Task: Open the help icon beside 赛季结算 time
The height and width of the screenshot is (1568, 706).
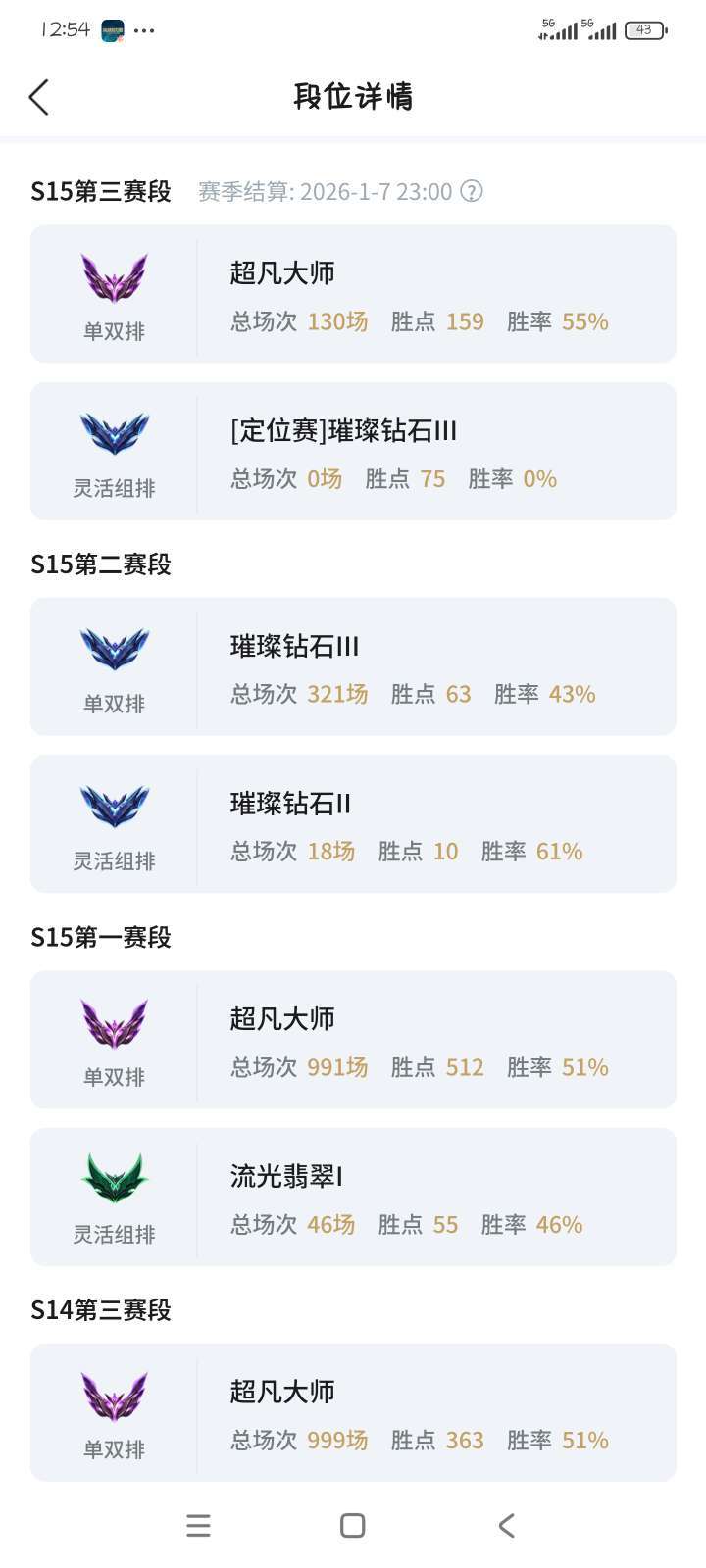Action: (x=472, y=191)
